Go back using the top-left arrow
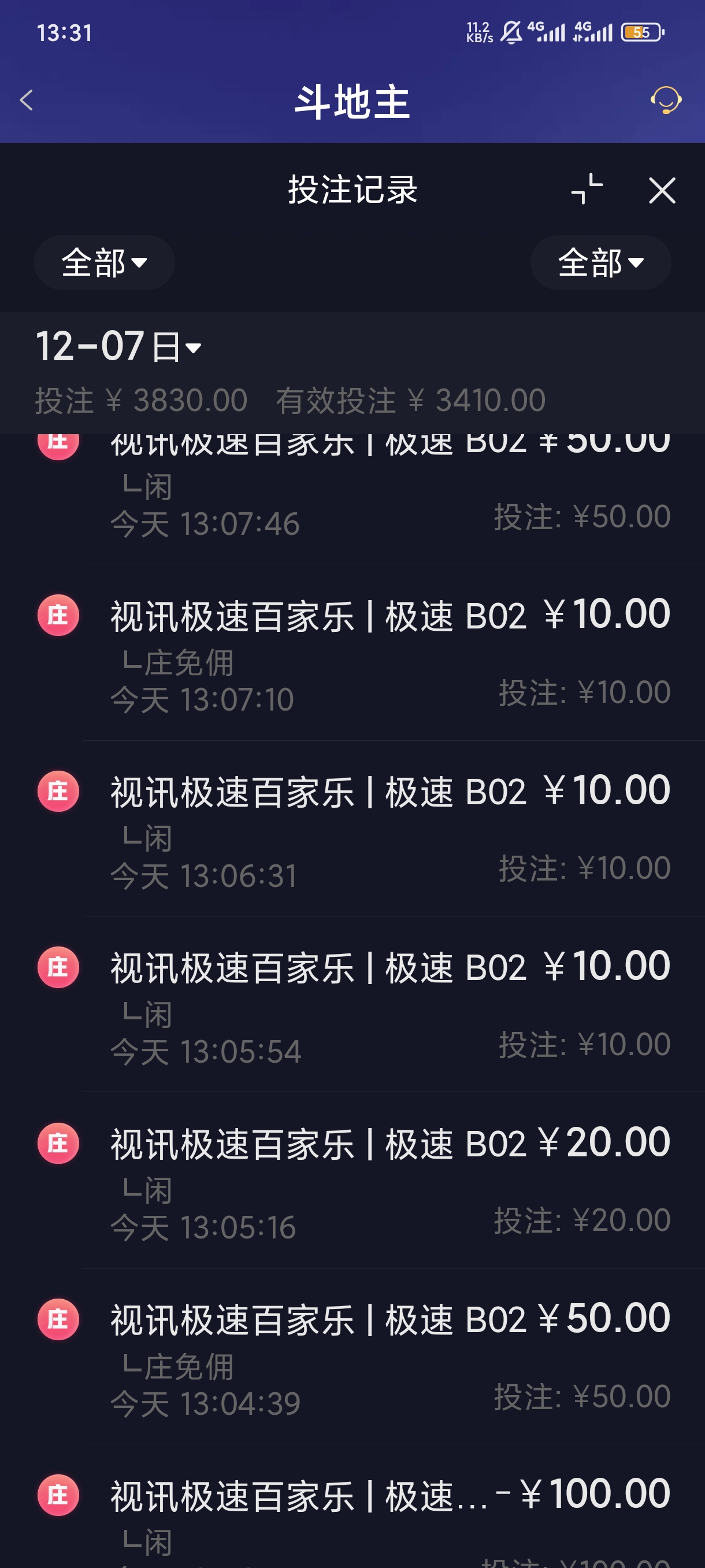The width and height of the screenshot is (705, 1568). [26, 101]
